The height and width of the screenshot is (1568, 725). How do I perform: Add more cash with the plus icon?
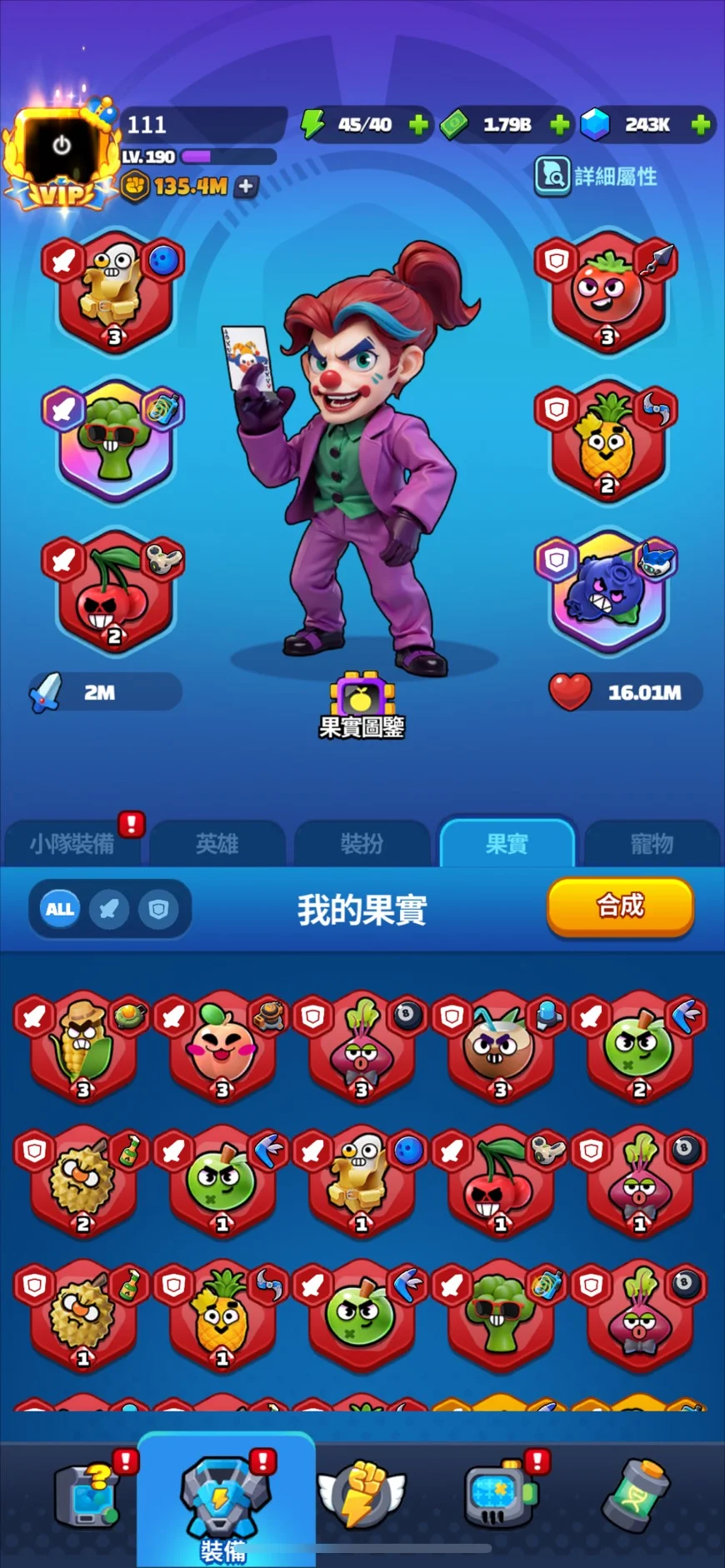click(x=560, y=125)
